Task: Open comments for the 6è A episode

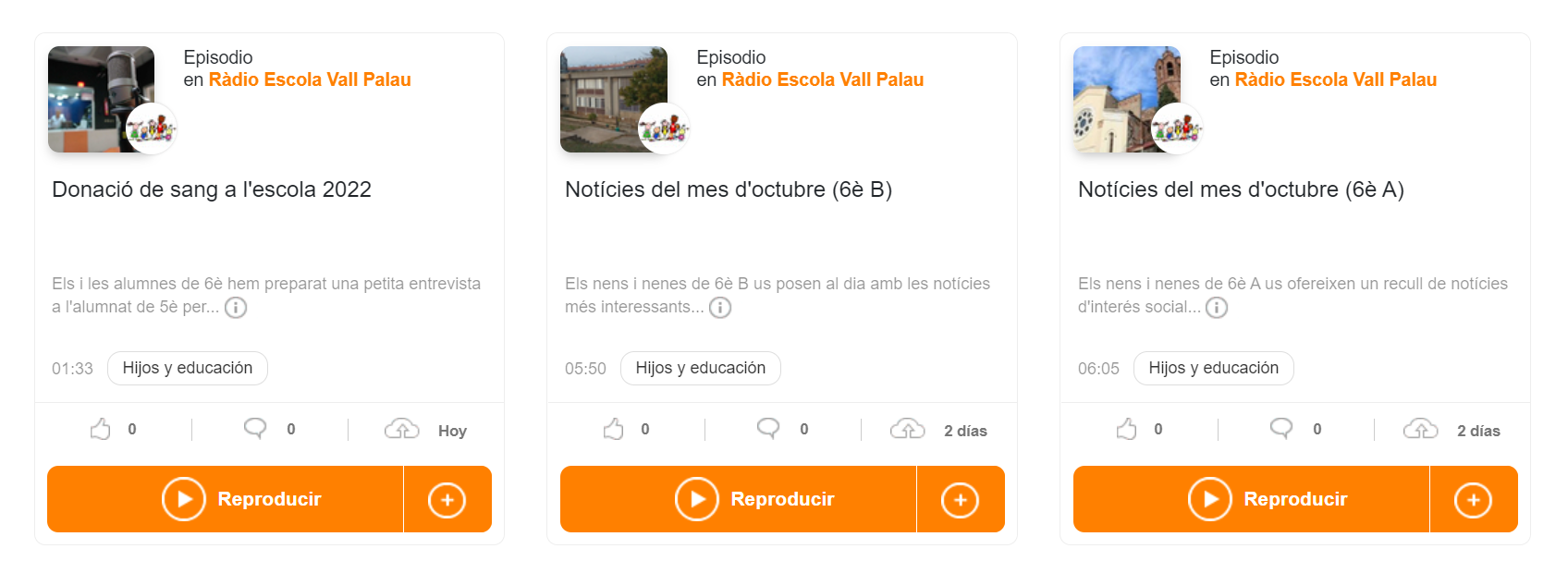Action: (x=1281, y=428)
